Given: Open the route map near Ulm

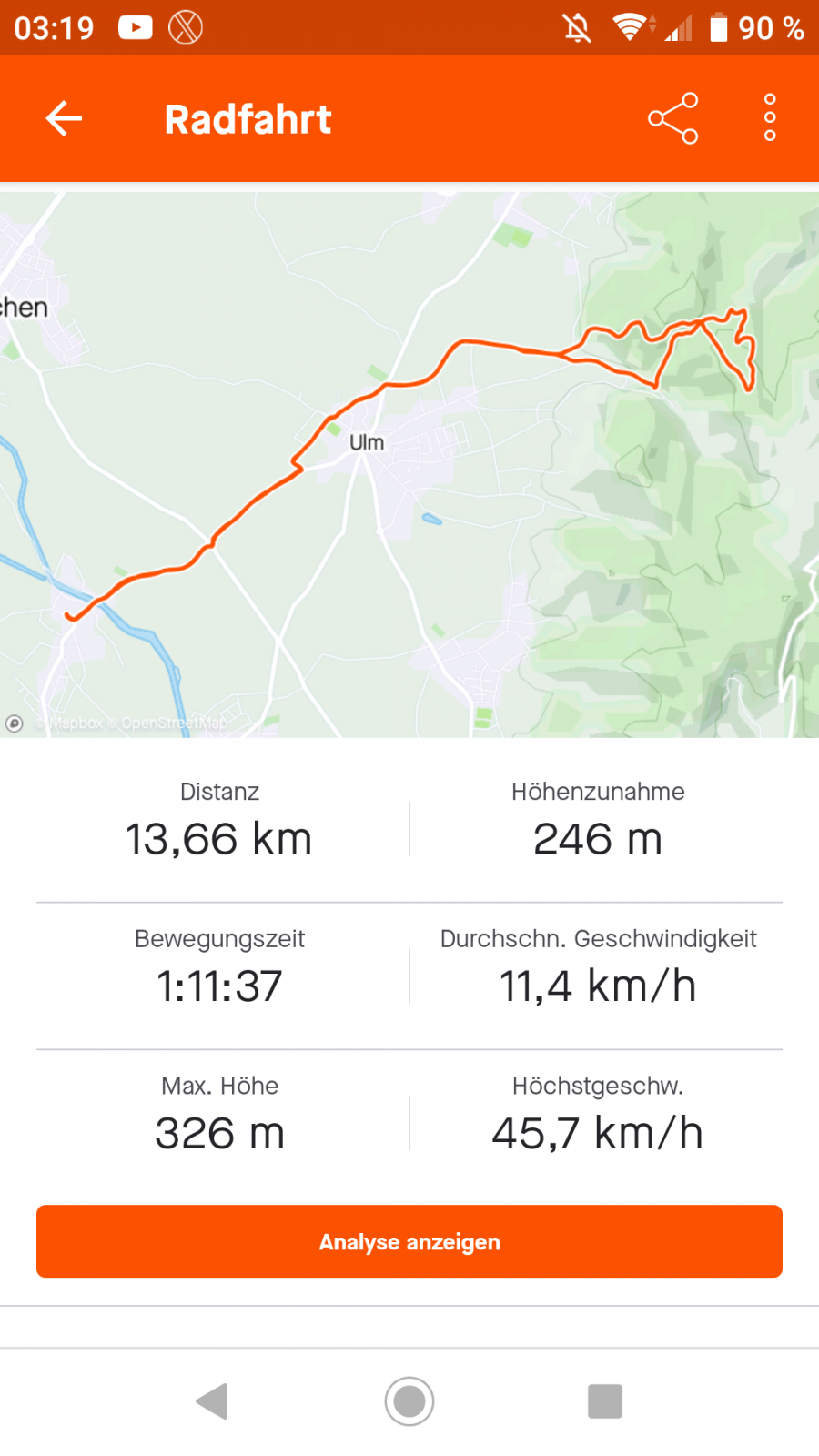Looking at the screenshot, I should pos(409,464).
